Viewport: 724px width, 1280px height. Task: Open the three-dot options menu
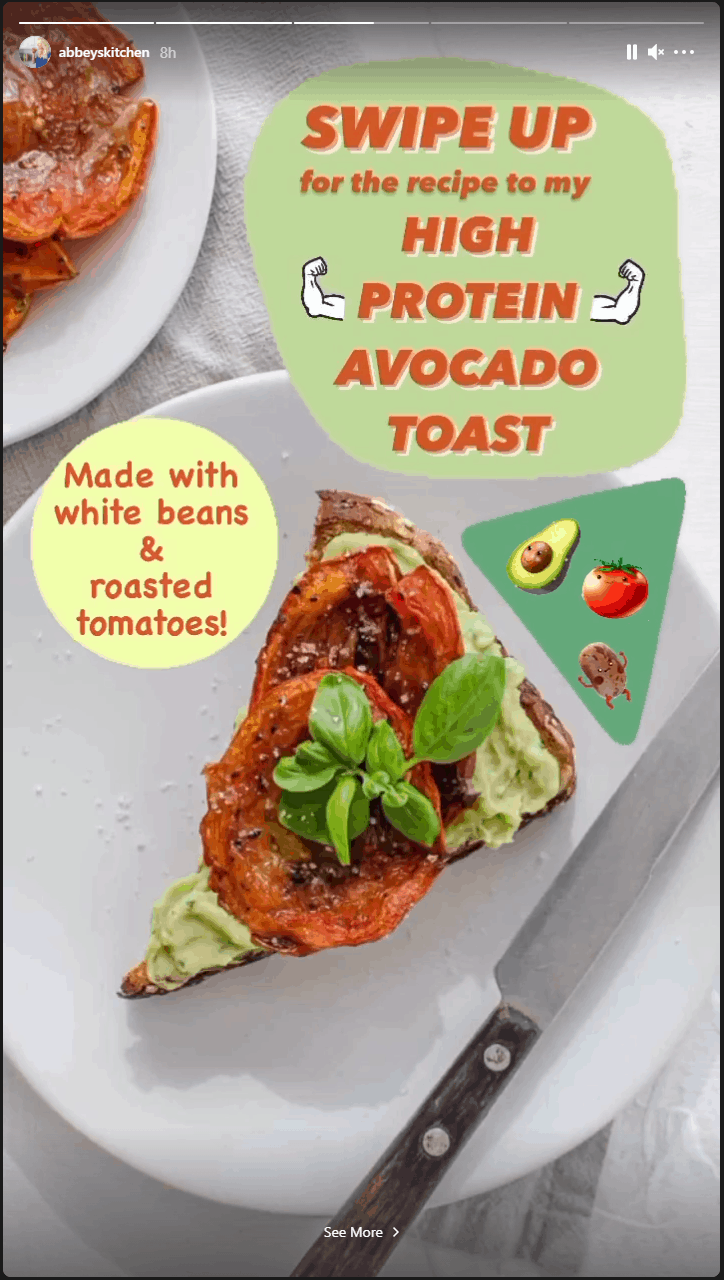(684, 52)
